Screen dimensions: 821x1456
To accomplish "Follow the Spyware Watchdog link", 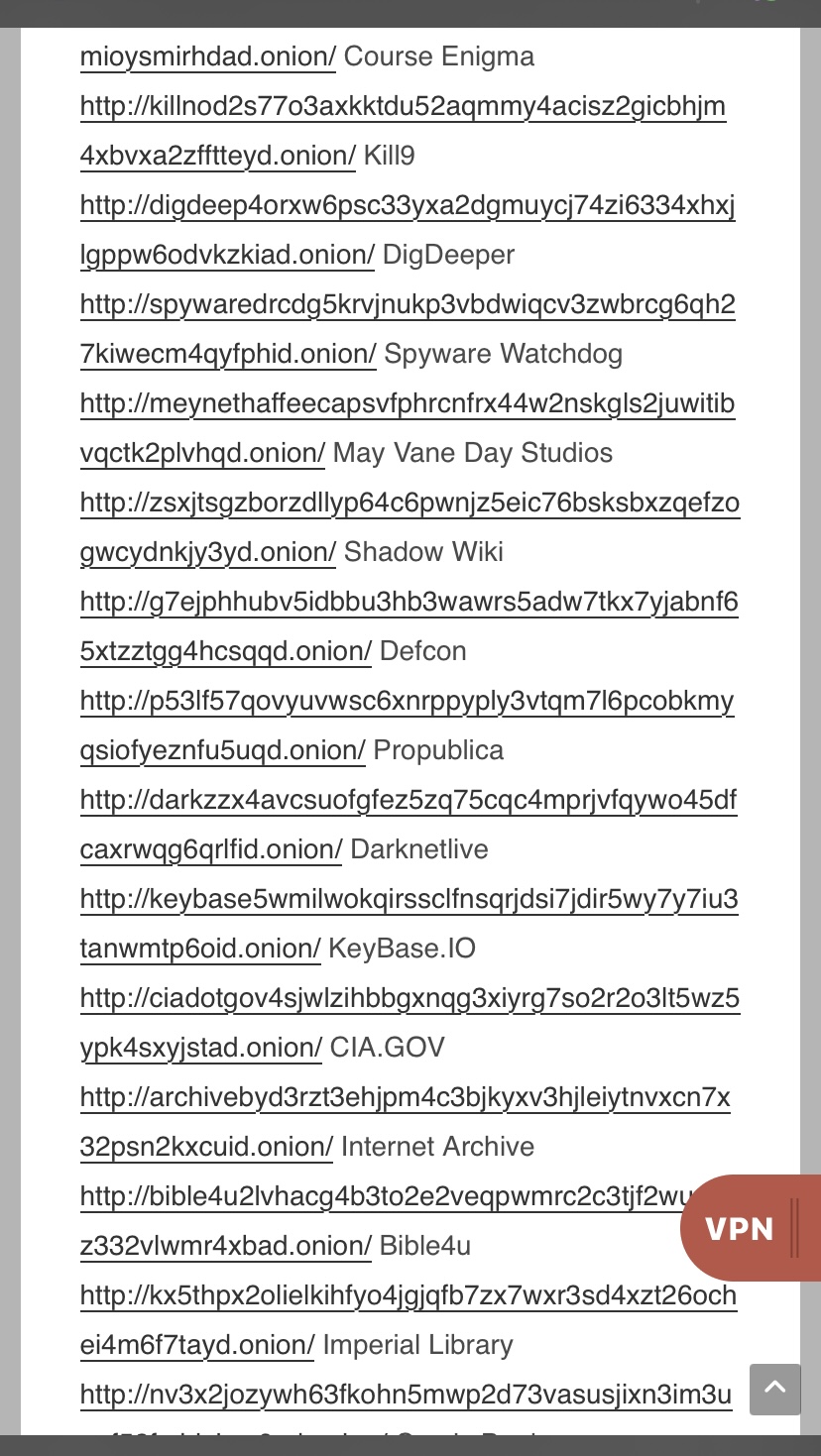I will click(x=407, y=305).
